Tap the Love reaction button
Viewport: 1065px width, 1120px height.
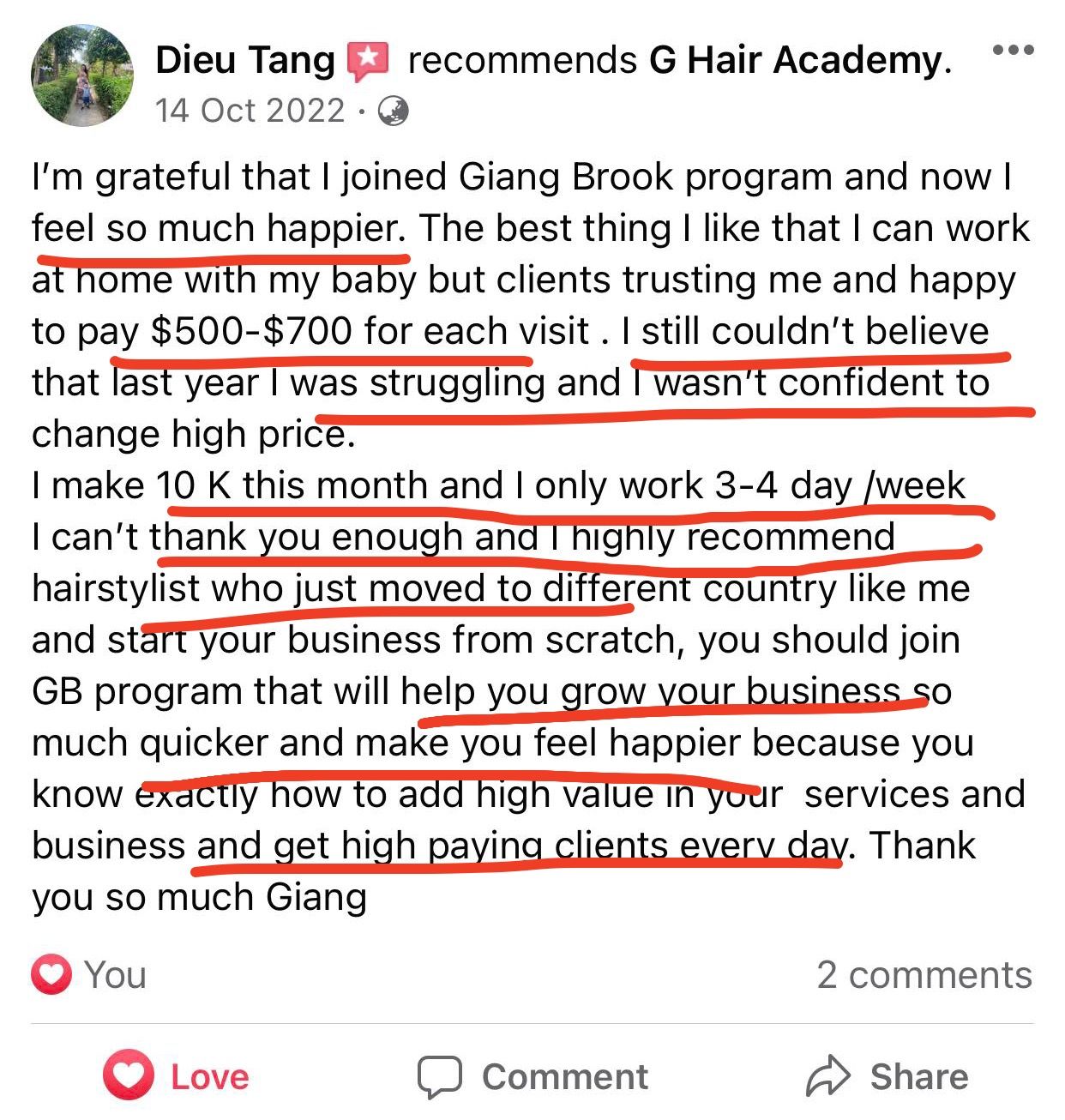(177, 1076)
